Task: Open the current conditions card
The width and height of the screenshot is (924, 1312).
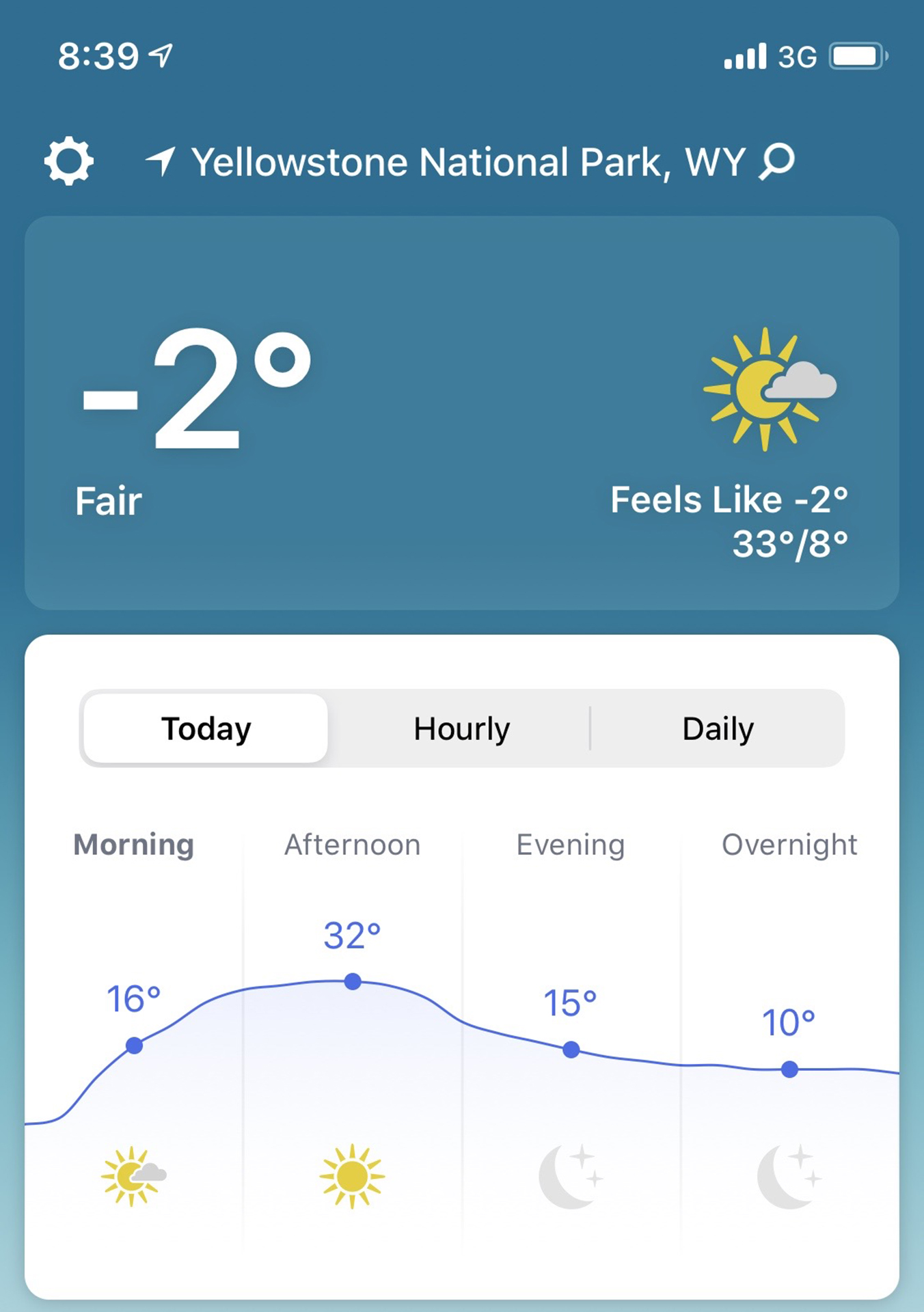Action: (461, 413)
